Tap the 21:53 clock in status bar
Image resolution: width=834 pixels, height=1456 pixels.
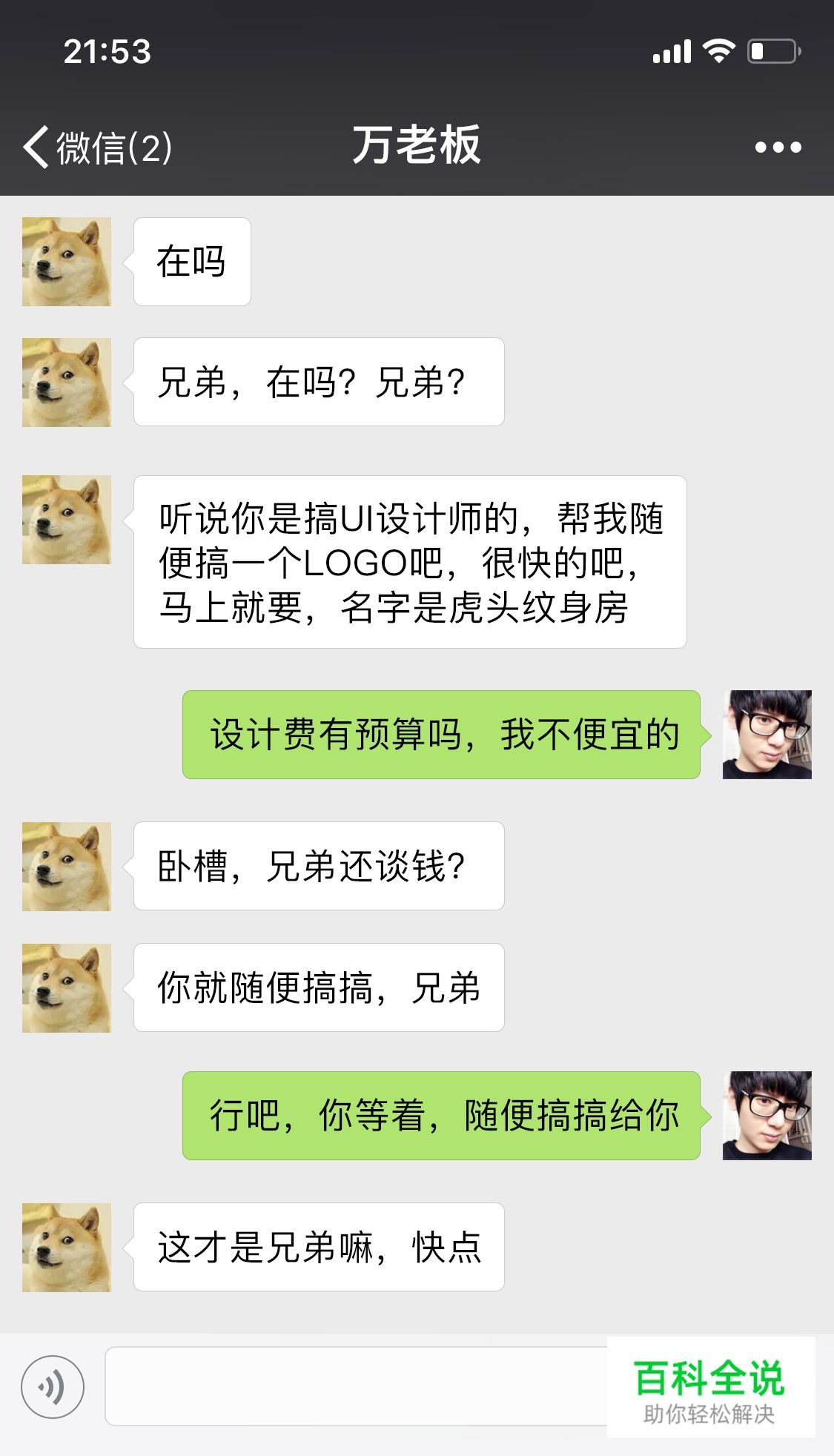(106, 52)
